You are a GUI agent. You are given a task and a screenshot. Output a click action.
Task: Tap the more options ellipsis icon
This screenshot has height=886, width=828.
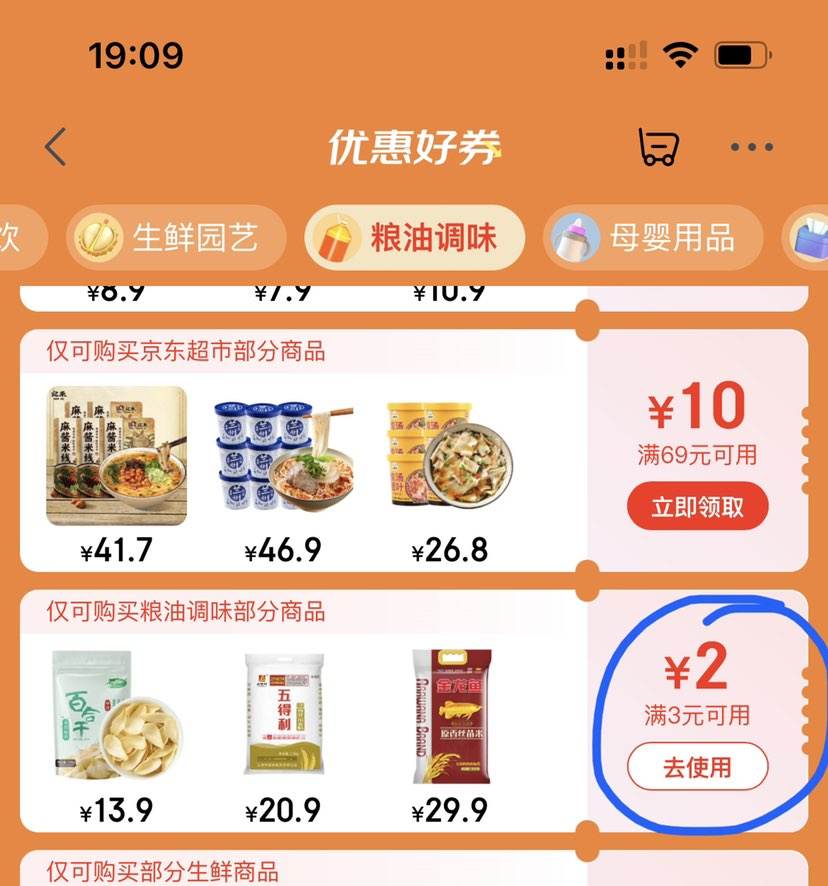[751, 146]
